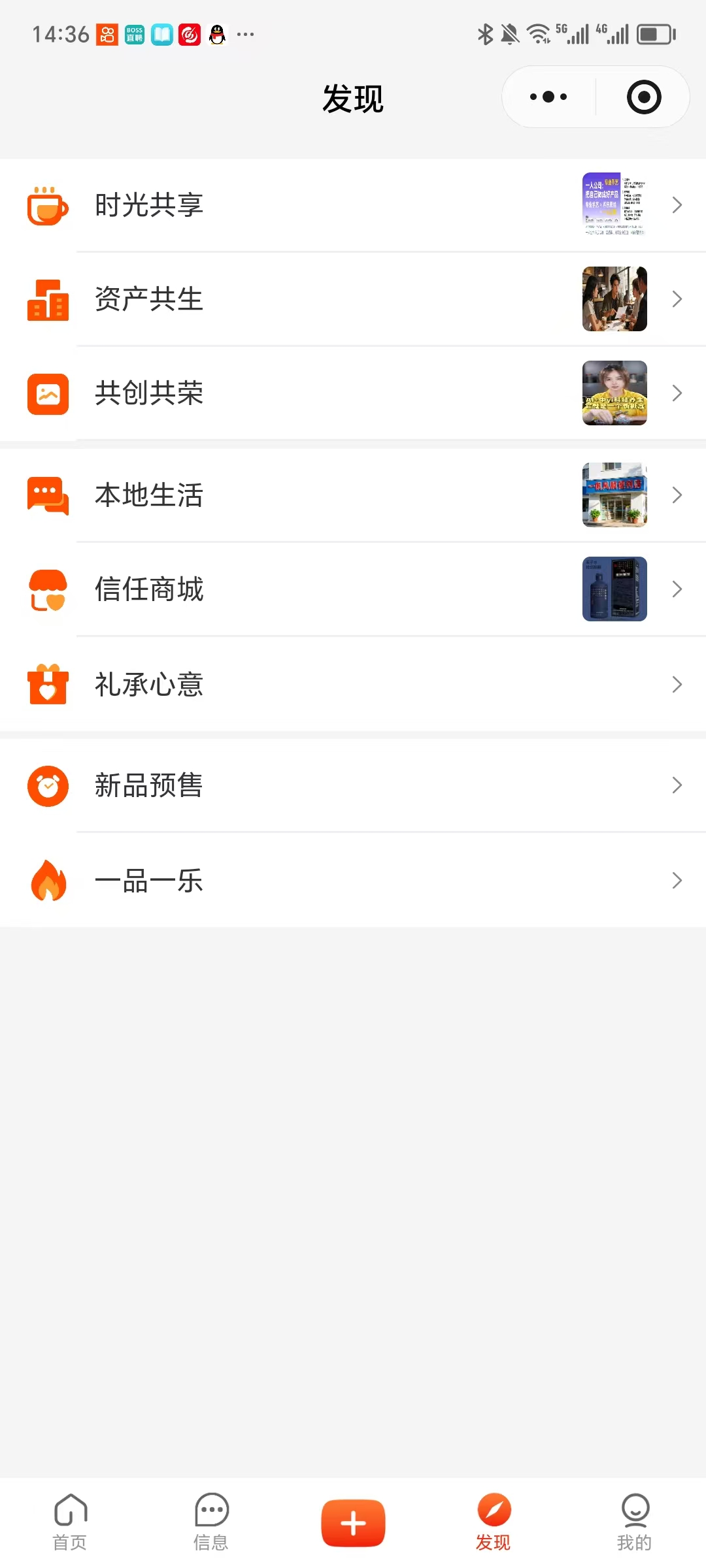Viewport: 706px width, 1568px height.
Task: View 新品预售
Action: point(353,785)
